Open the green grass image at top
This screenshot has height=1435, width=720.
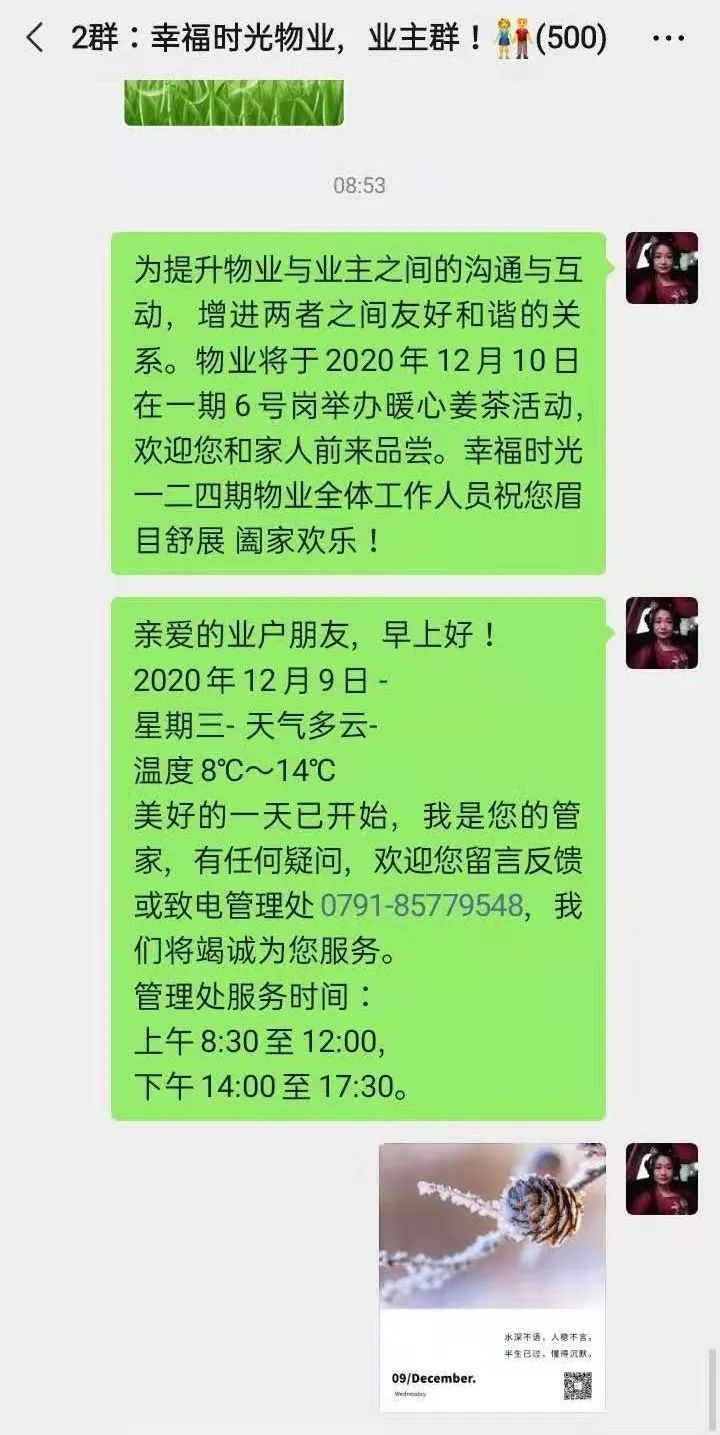click(x=234, y=102)
